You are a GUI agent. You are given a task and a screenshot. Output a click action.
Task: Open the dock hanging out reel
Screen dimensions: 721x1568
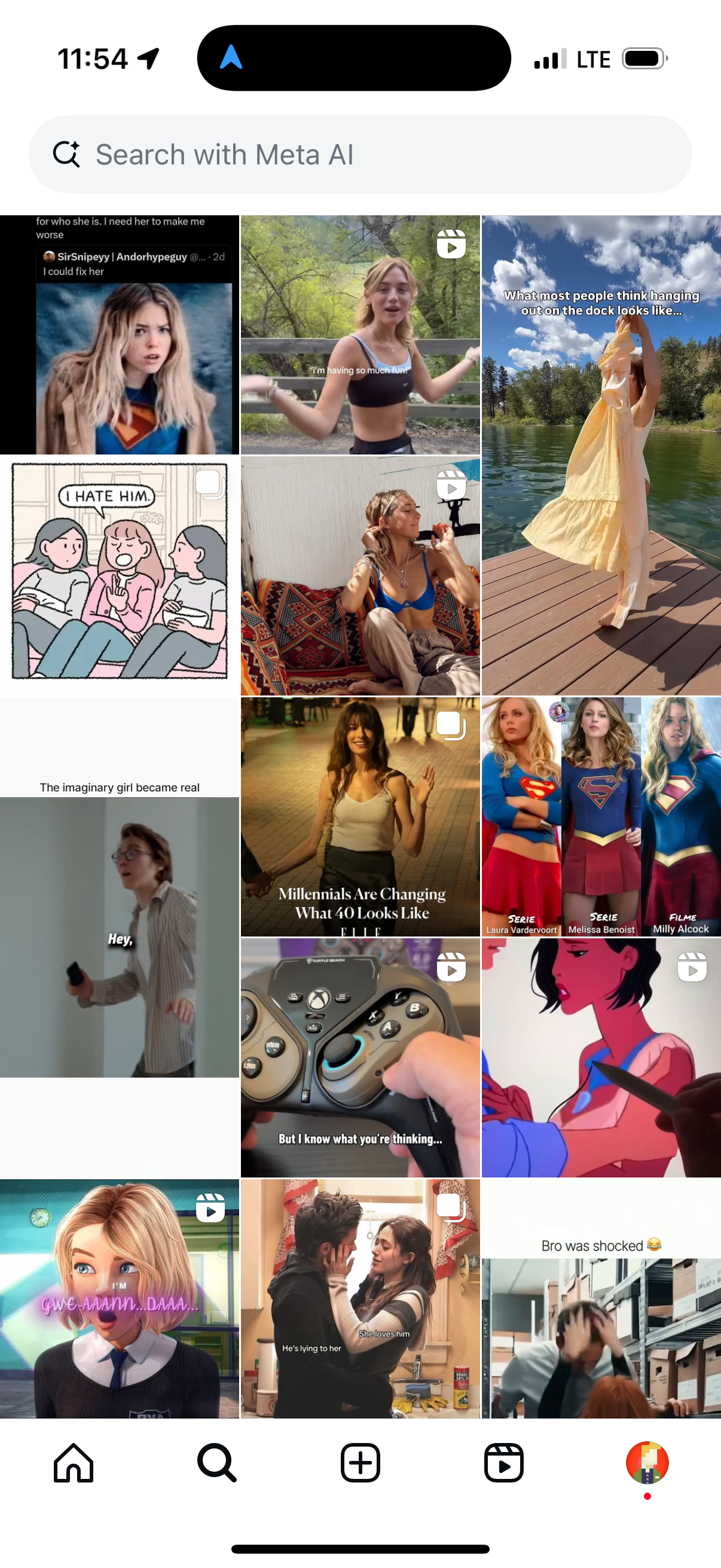[601, 454]
